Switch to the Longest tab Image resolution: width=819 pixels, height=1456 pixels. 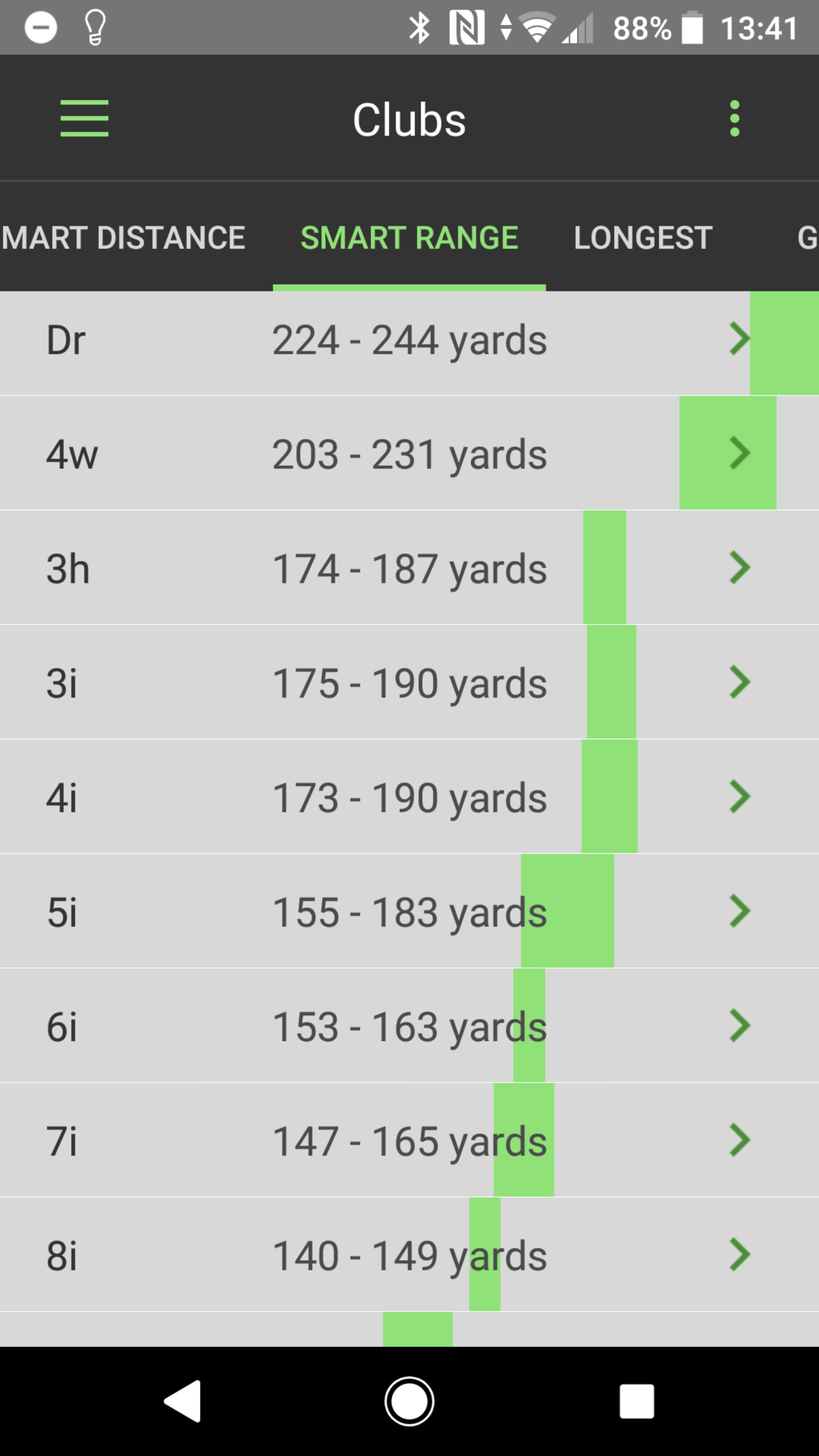point(643,237)
